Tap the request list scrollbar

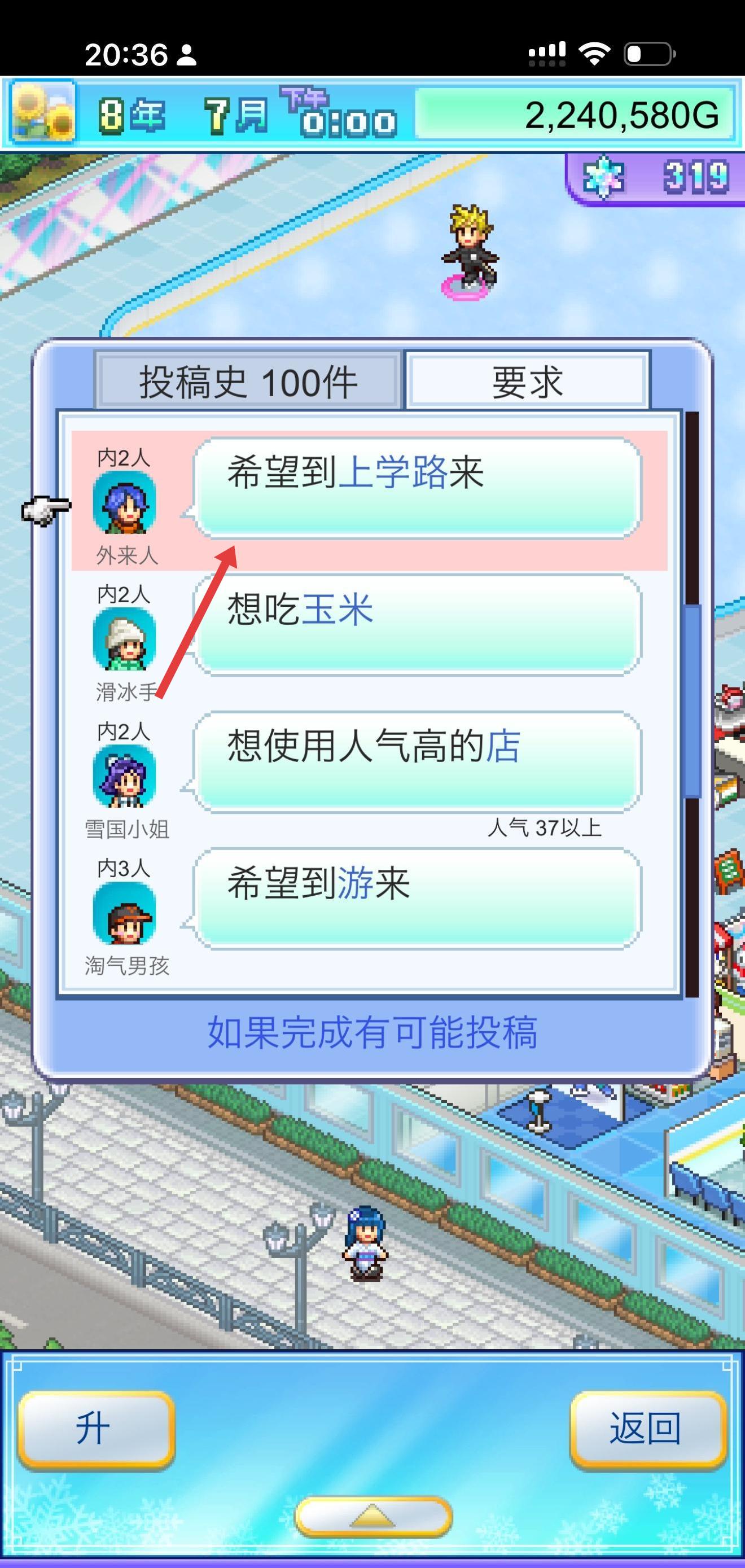[692, 700]
